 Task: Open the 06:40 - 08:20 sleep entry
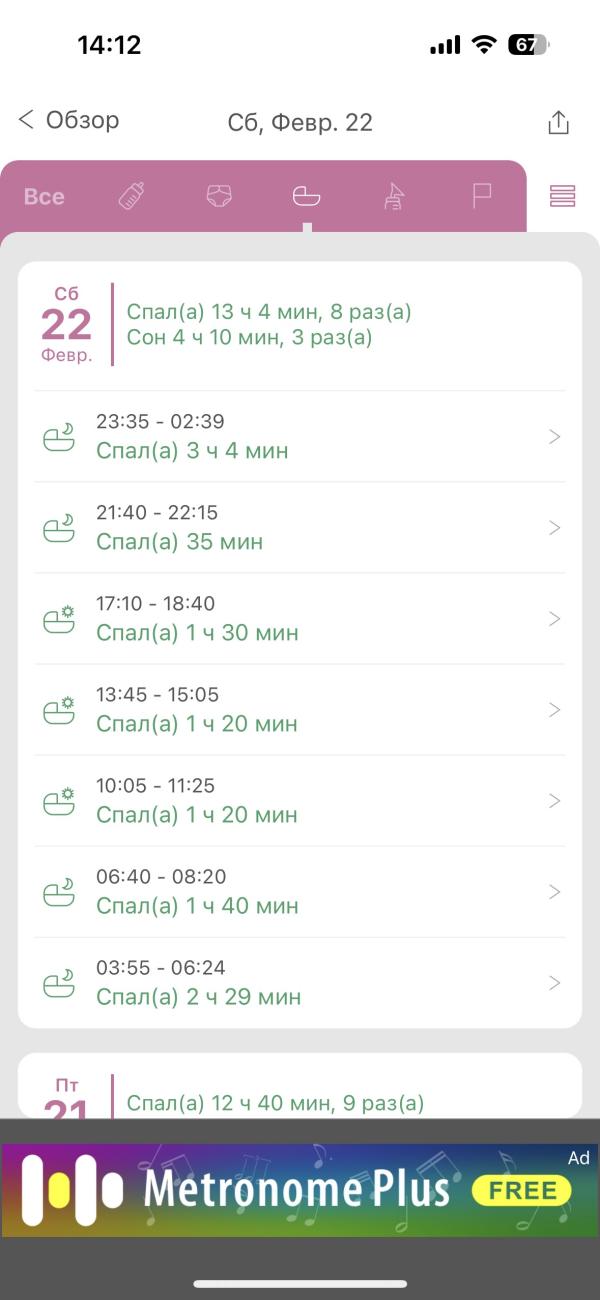(x=300, y=892)
